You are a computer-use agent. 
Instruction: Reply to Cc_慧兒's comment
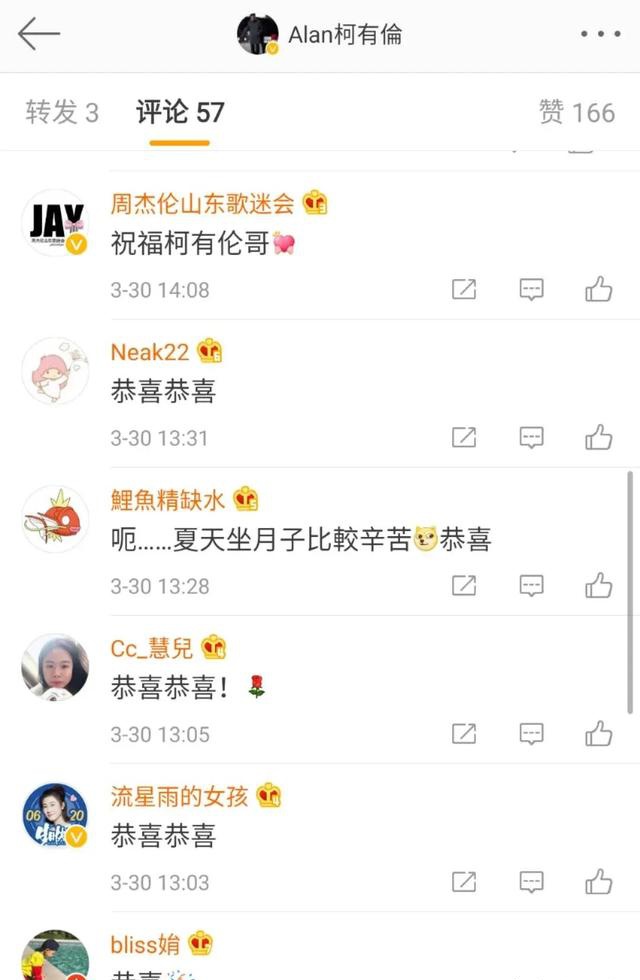click(531, 734)
